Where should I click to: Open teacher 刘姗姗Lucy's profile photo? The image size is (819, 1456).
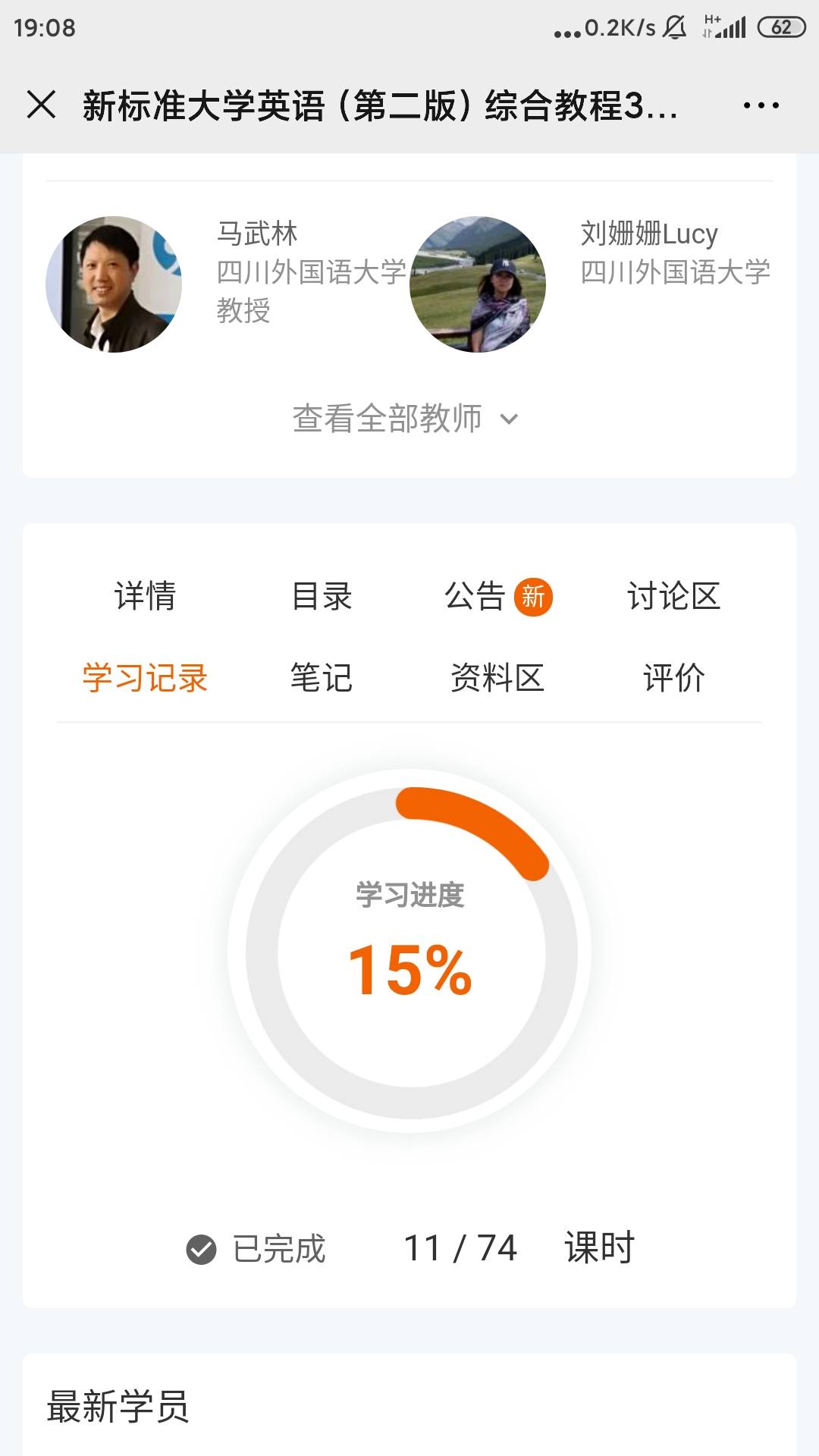tap(478, 284)
